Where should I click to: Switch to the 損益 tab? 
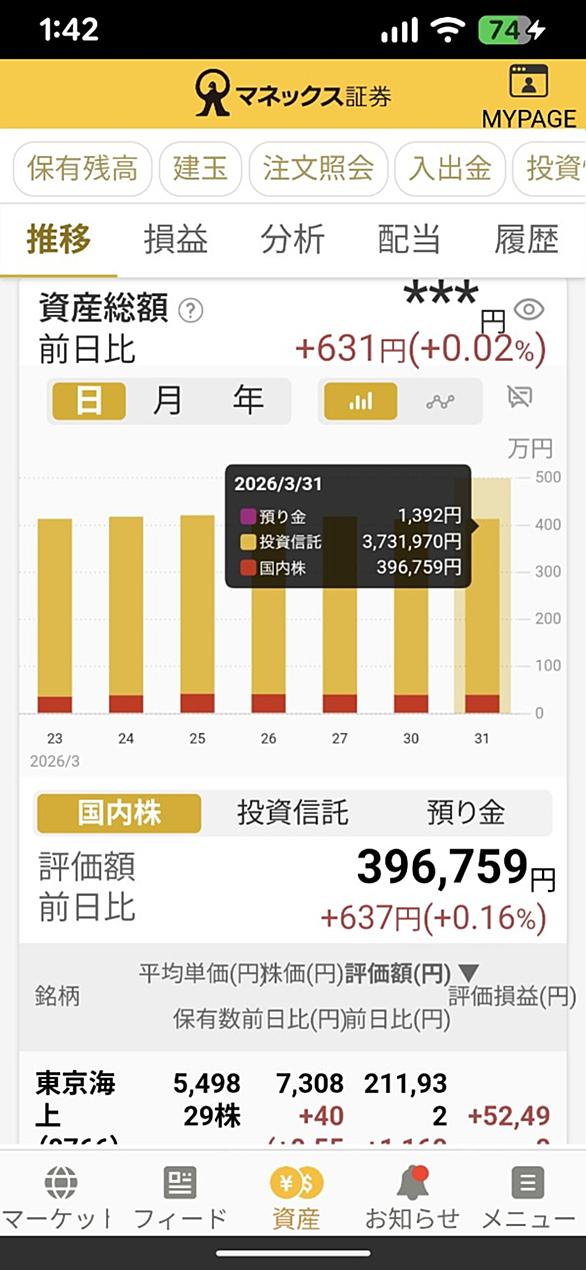click(x=176, y=240)
